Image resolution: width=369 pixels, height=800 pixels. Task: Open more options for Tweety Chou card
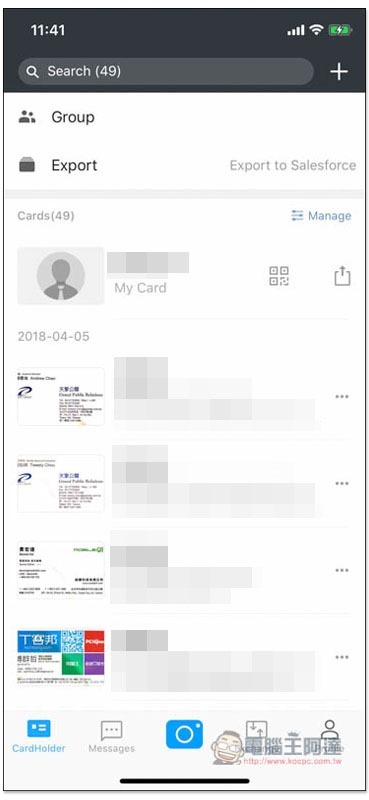coord(342,483)
